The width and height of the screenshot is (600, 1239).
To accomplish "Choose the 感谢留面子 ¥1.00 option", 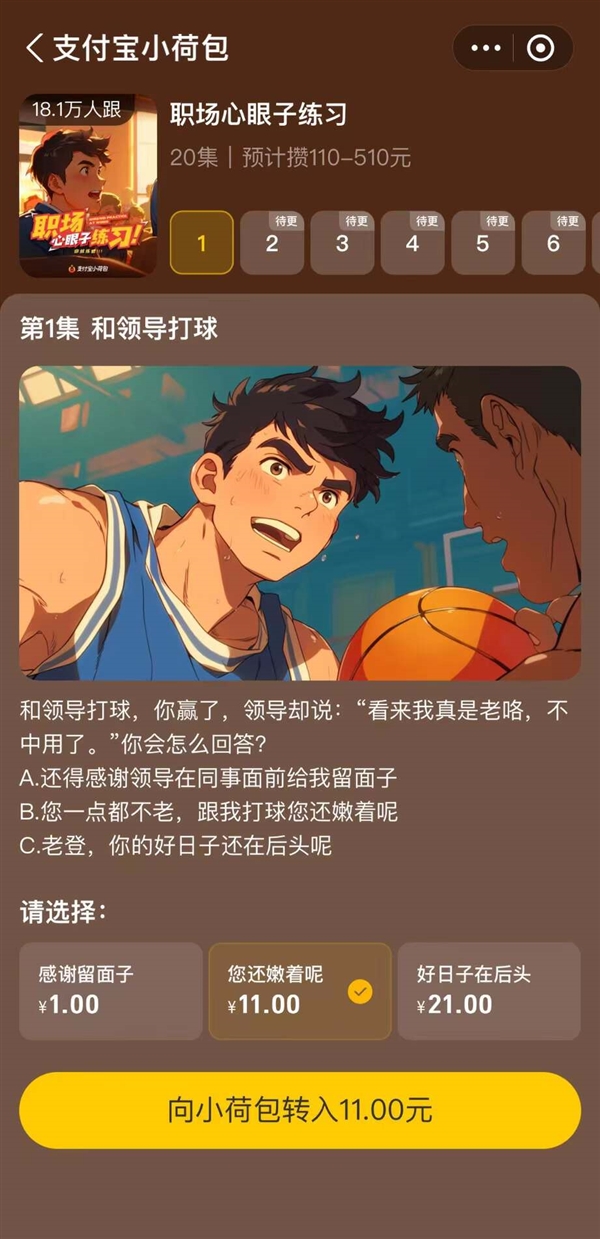I will (x=110, y=990).
